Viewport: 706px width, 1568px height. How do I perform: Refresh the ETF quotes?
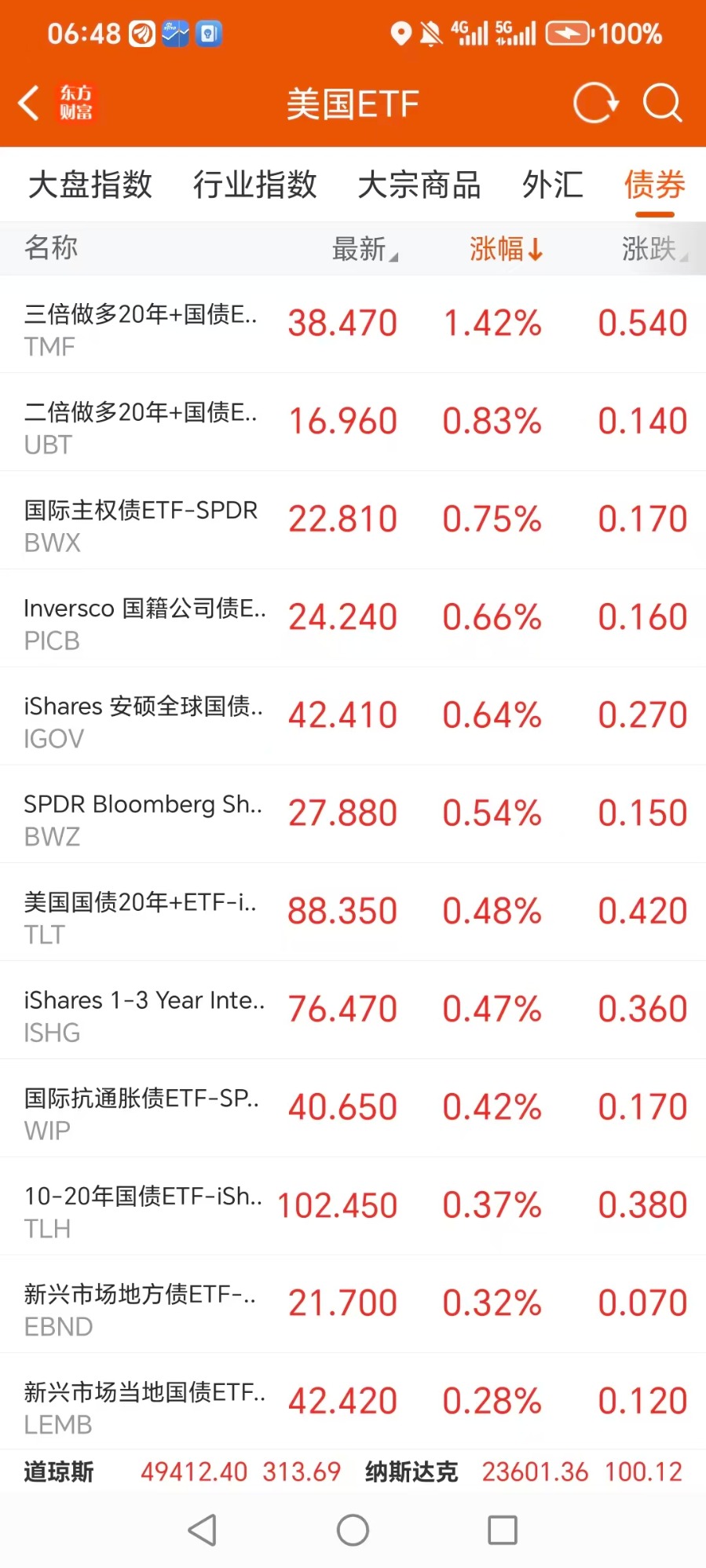pos(595,103)
